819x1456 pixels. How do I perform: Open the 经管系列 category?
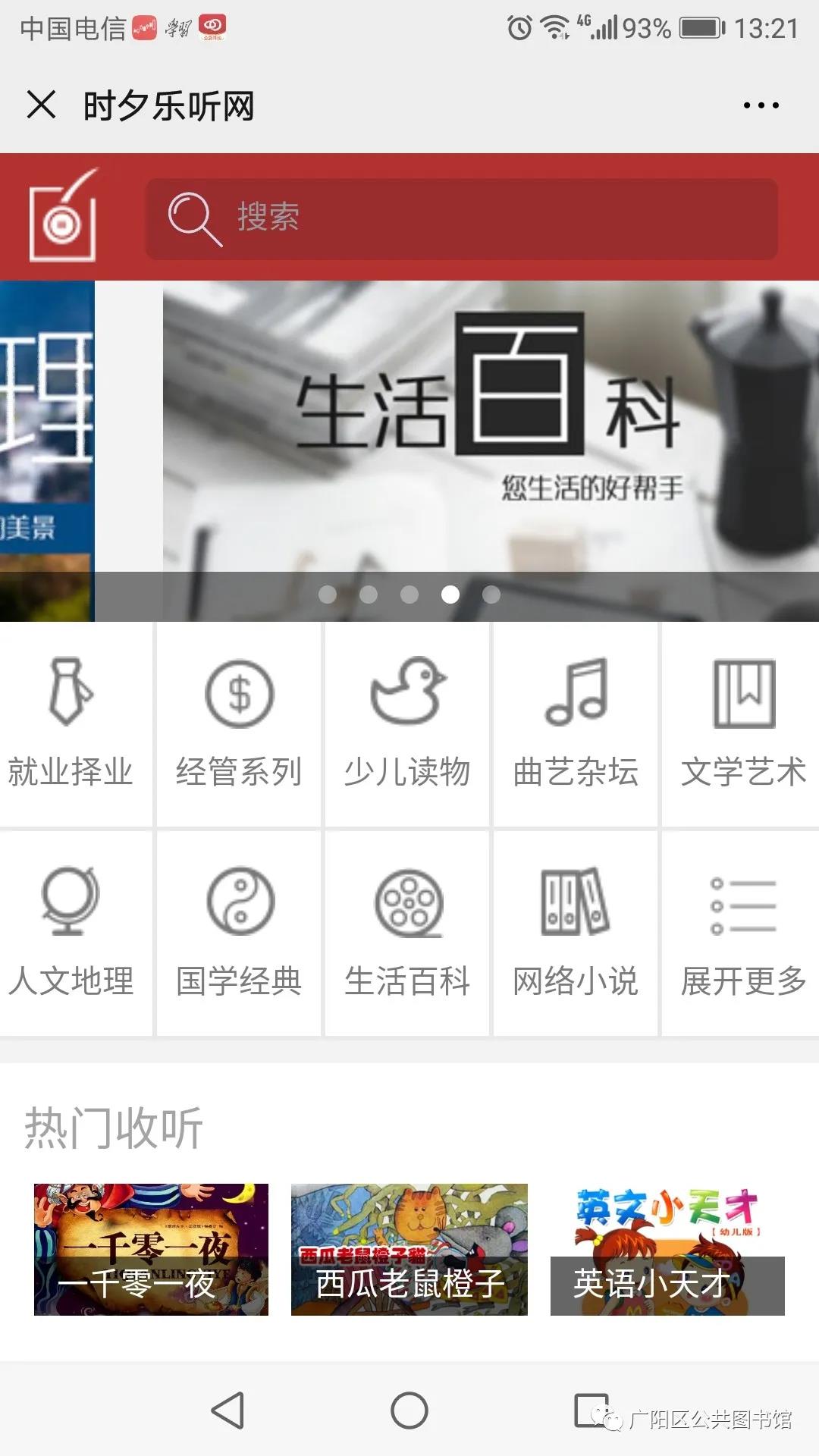(x=239, y=724)
